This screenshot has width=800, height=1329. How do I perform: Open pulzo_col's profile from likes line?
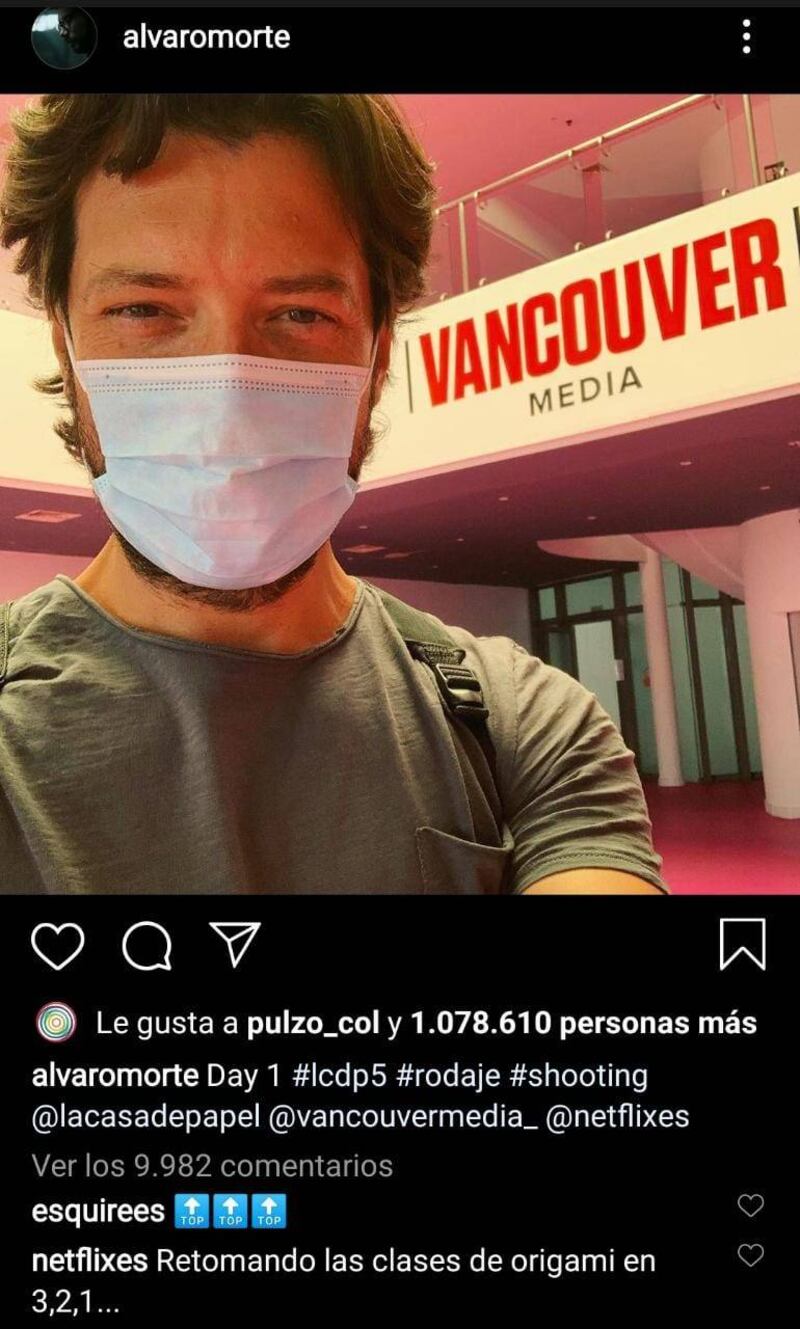tap(313, 1023)
